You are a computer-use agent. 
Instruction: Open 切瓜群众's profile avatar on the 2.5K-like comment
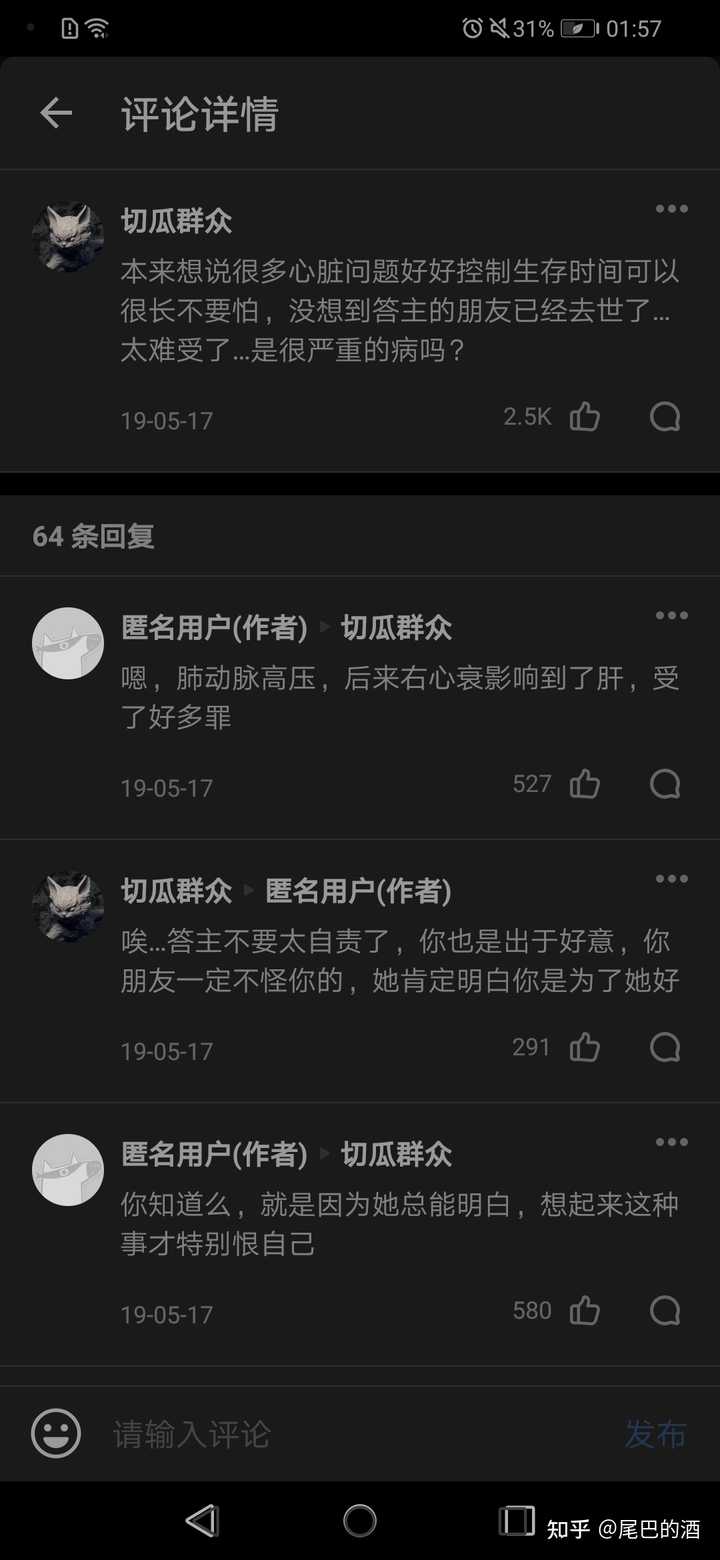tap(68, 237)
